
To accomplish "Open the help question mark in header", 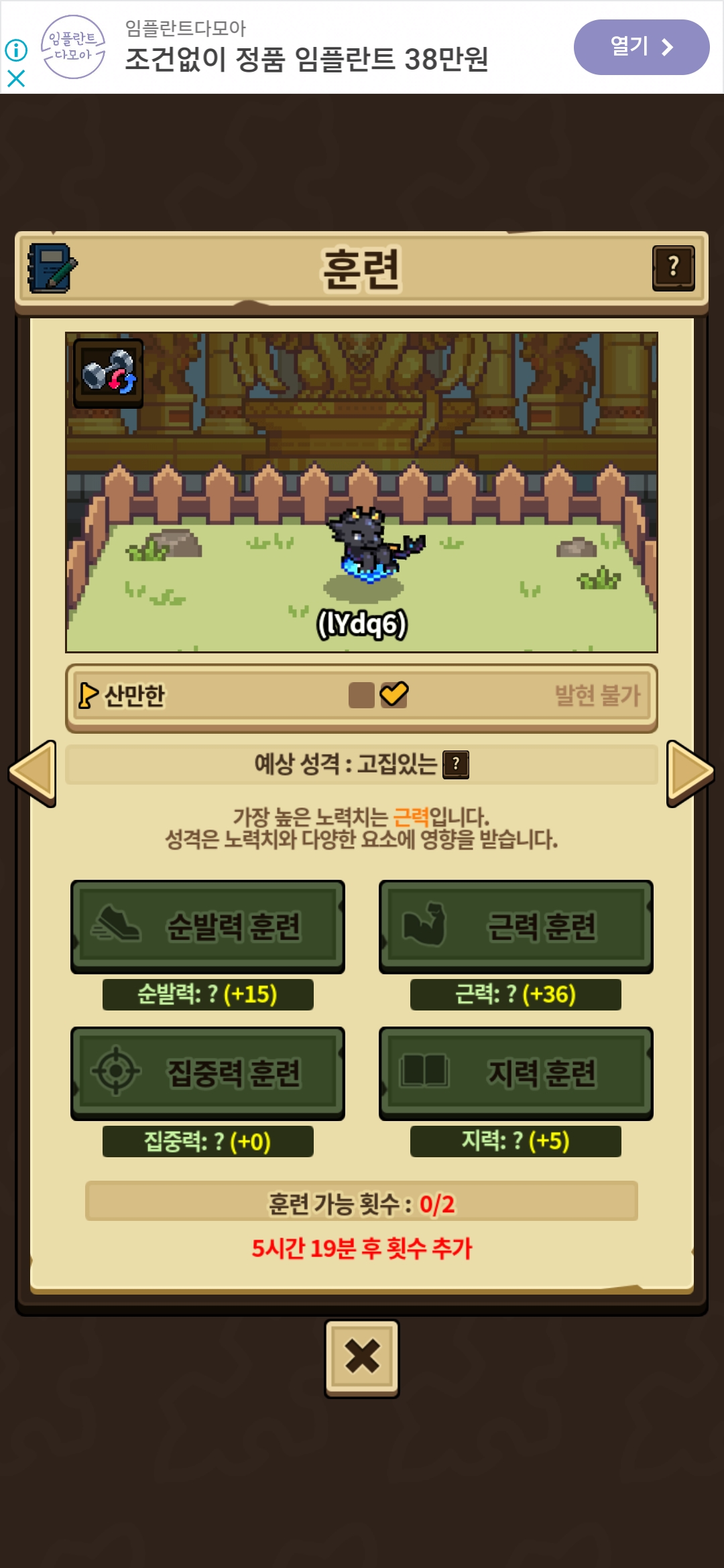I will [673, 268].
